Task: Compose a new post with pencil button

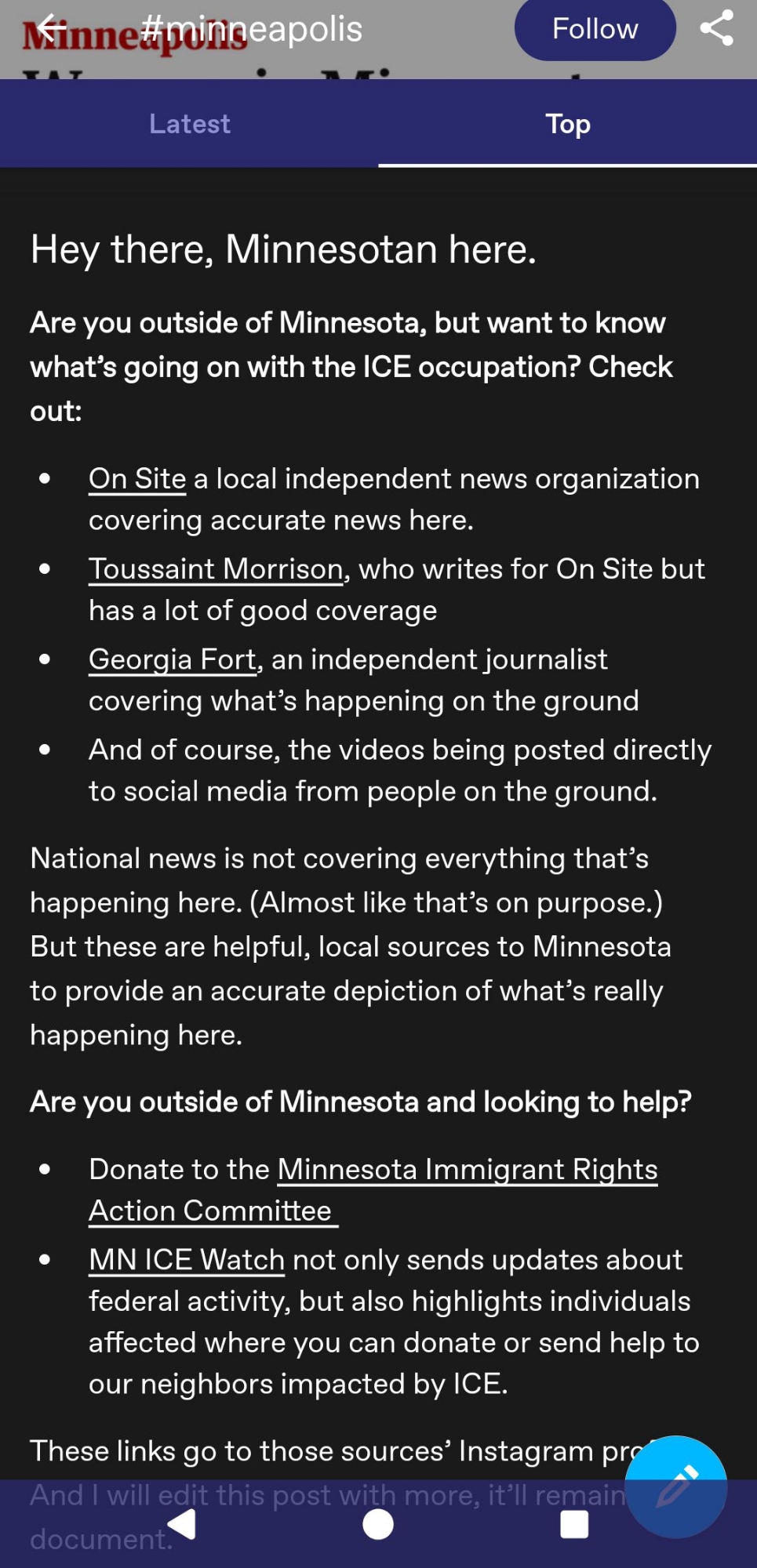Action: click(675, 1486)
